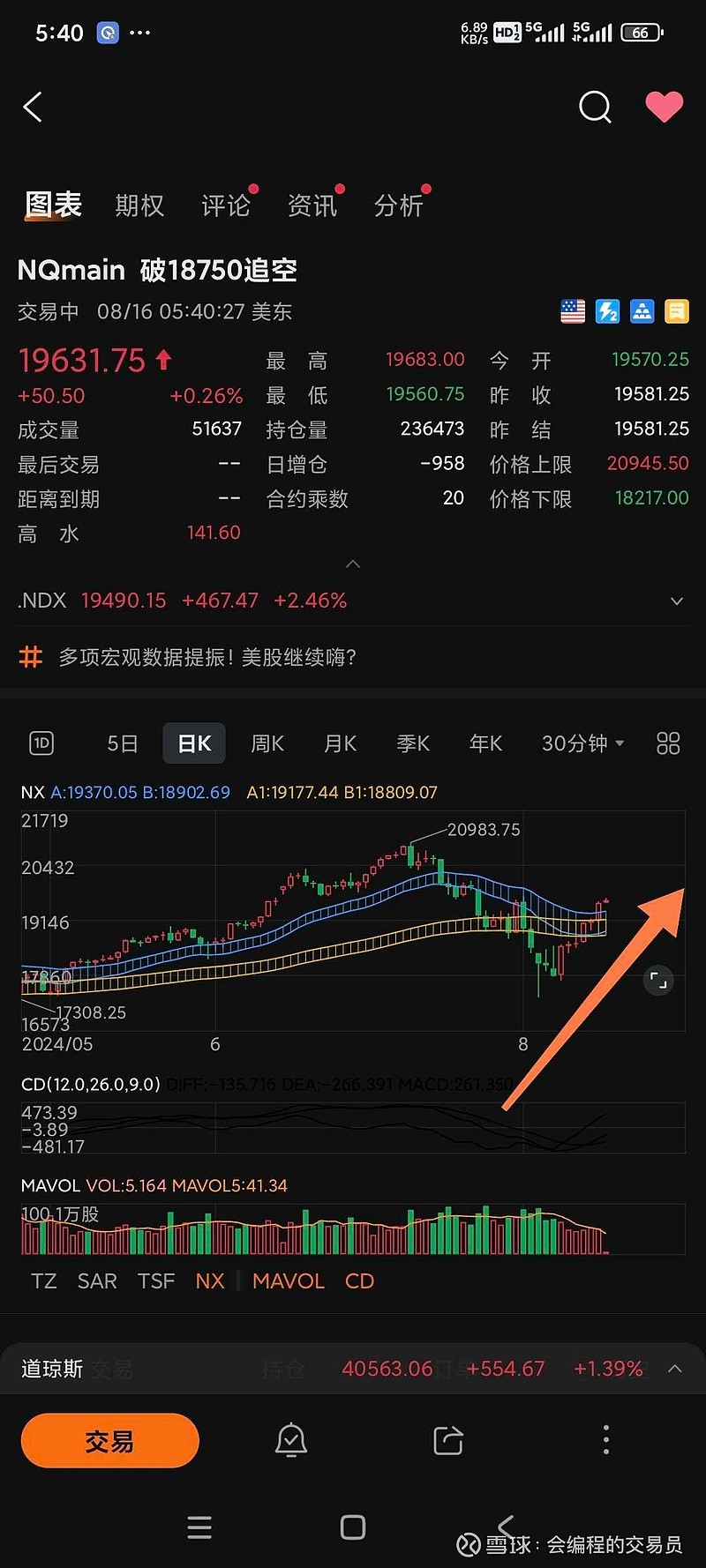Open the yellow note document icon
Viewport: 706px width, 1568px height.
tap(674, 311)
